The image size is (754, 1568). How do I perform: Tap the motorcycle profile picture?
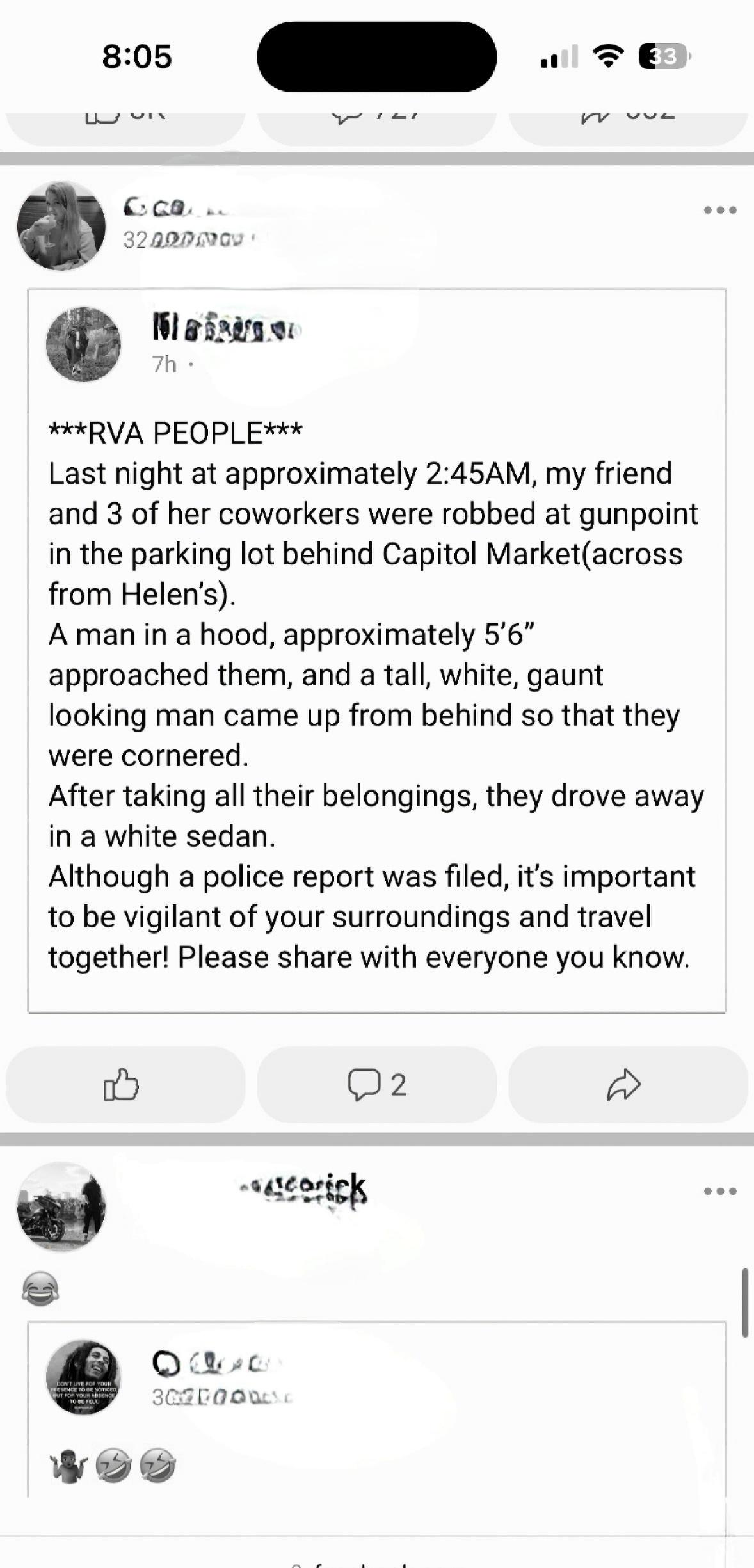point(61,1206)
